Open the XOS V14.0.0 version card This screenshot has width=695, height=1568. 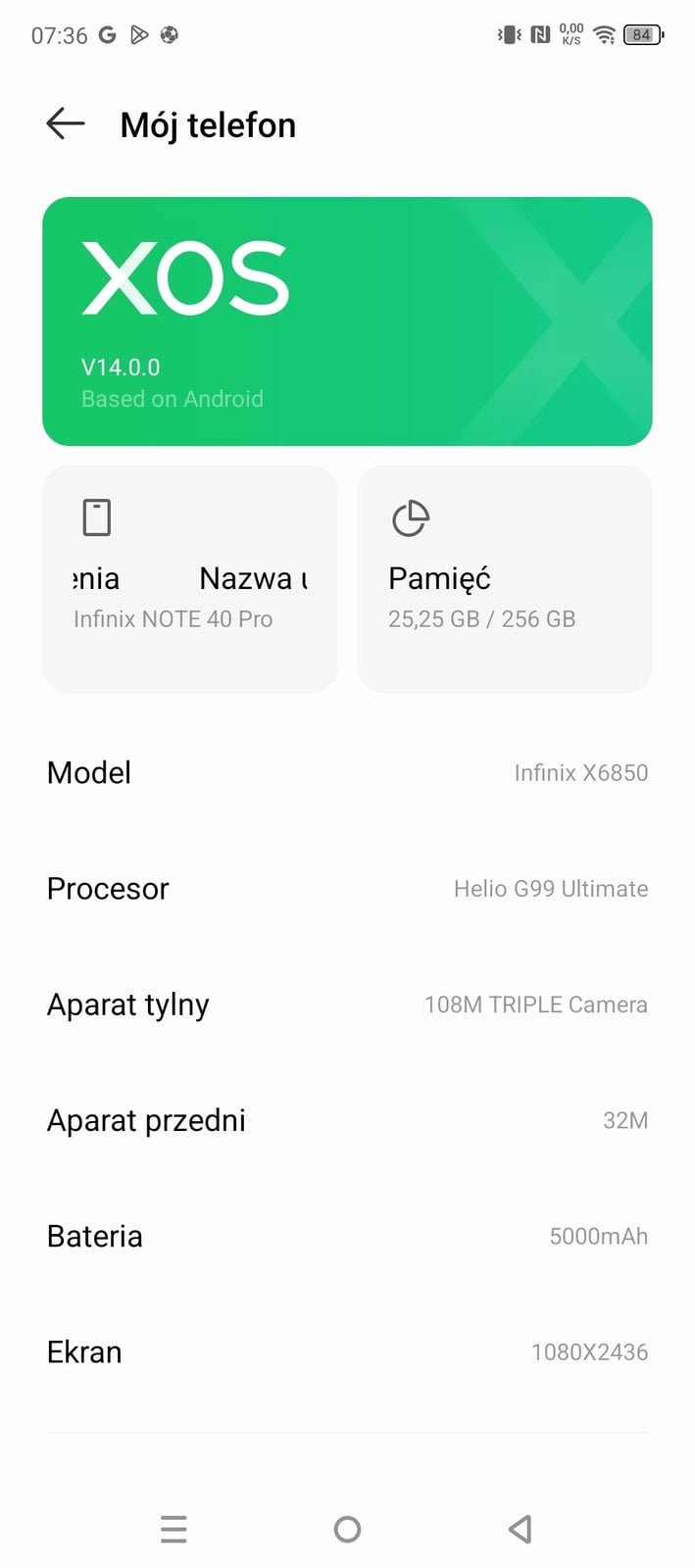(x=347, y=321)
